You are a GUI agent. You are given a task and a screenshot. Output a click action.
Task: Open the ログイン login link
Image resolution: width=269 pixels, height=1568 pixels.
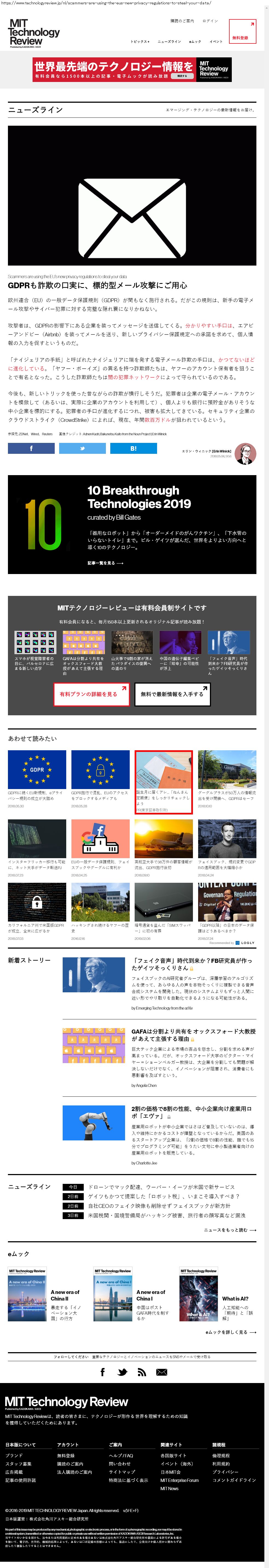tap(210, 21)
